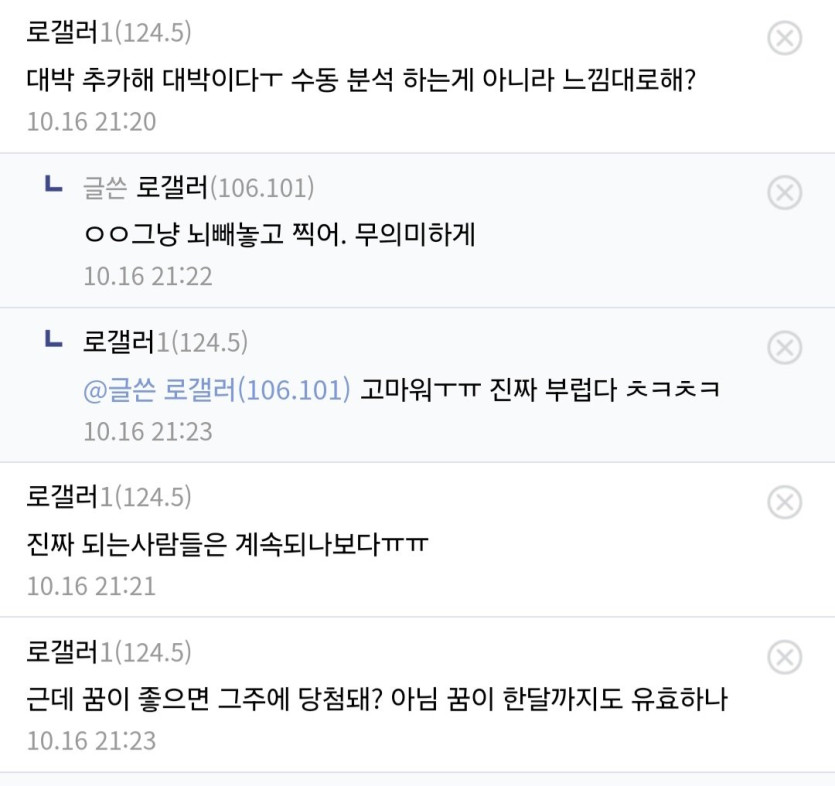This screenshot has height=786, width=835.
Task: Delete the comment about 꿈이 좋으면 그주에 당첨돼
Action: point(784,657)
